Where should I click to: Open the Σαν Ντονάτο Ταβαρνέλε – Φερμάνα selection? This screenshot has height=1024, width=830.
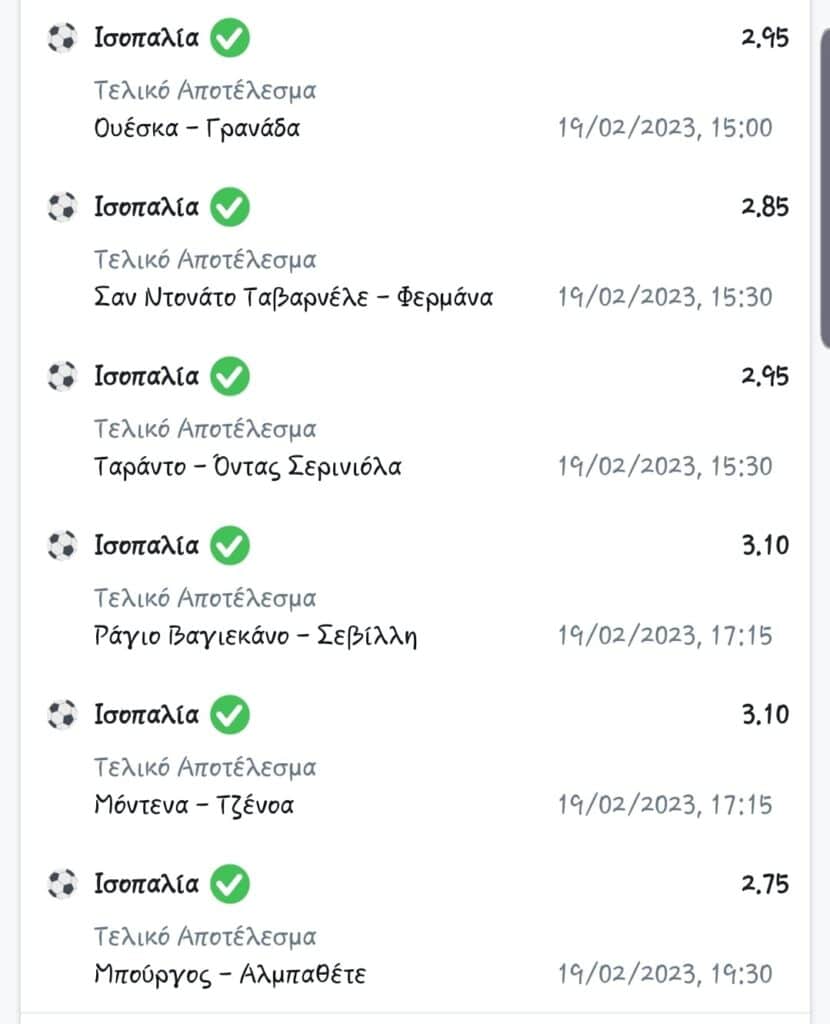pos(293,297)
